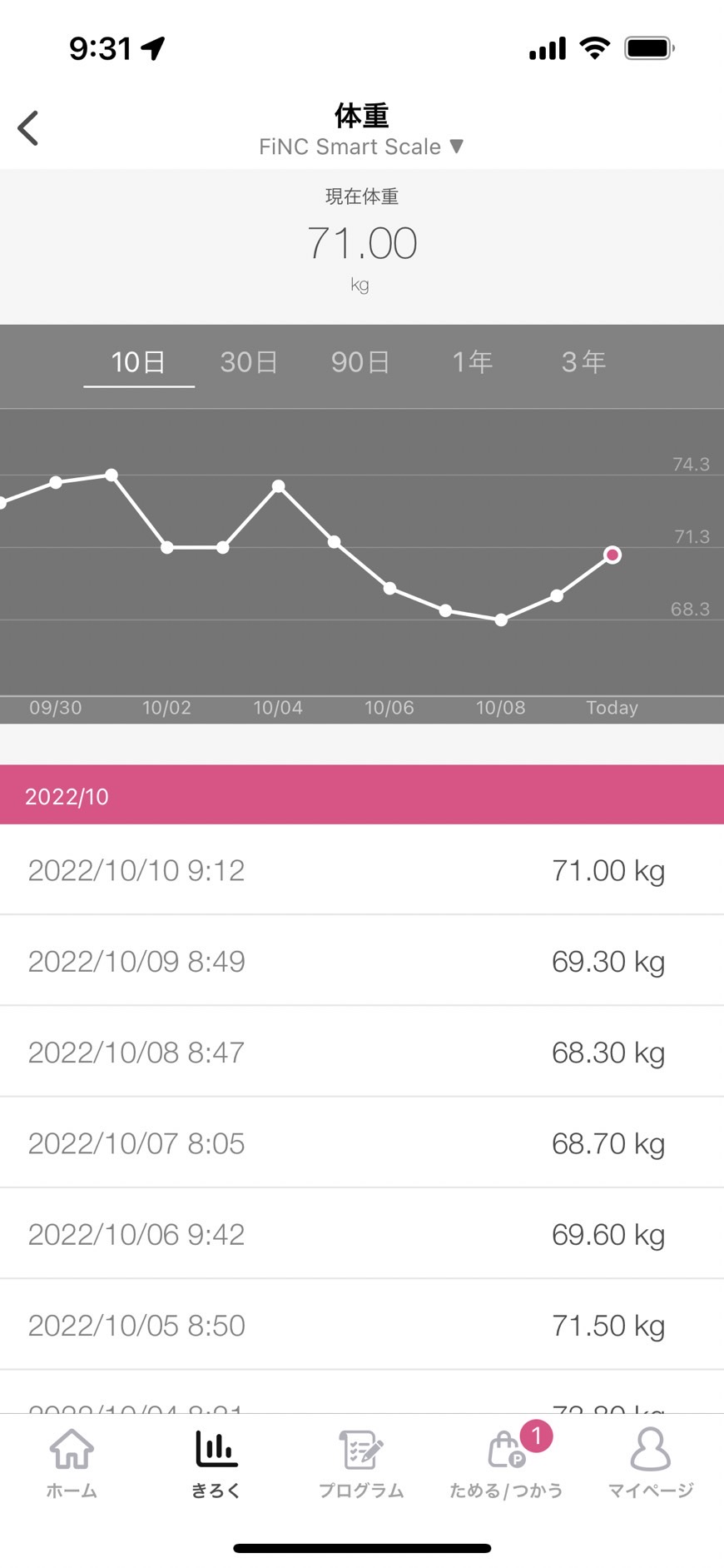
Task: Open the FiNC Smart Scale dropdown
Action: pyautogui.click(x=361, y=147)
